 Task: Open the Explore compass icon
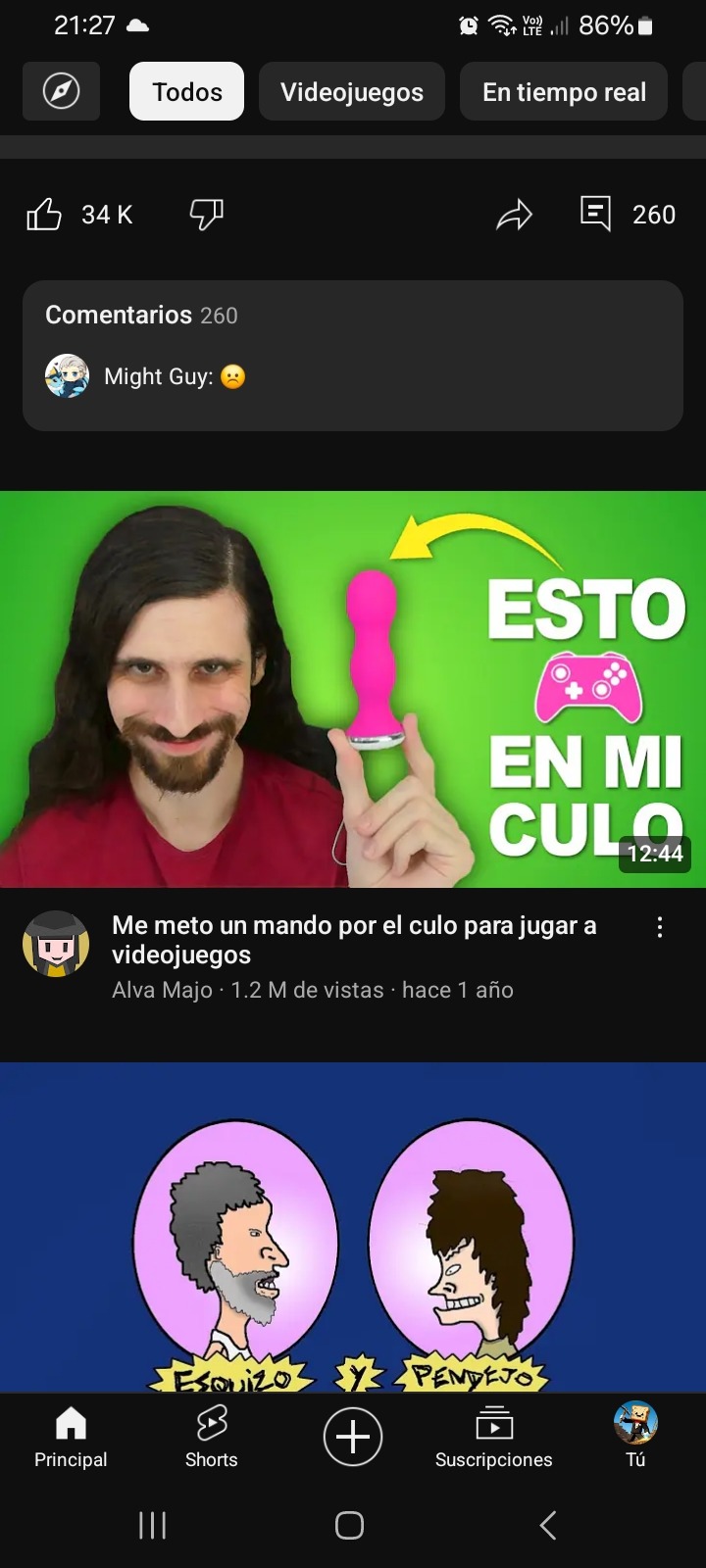point(61,91)
